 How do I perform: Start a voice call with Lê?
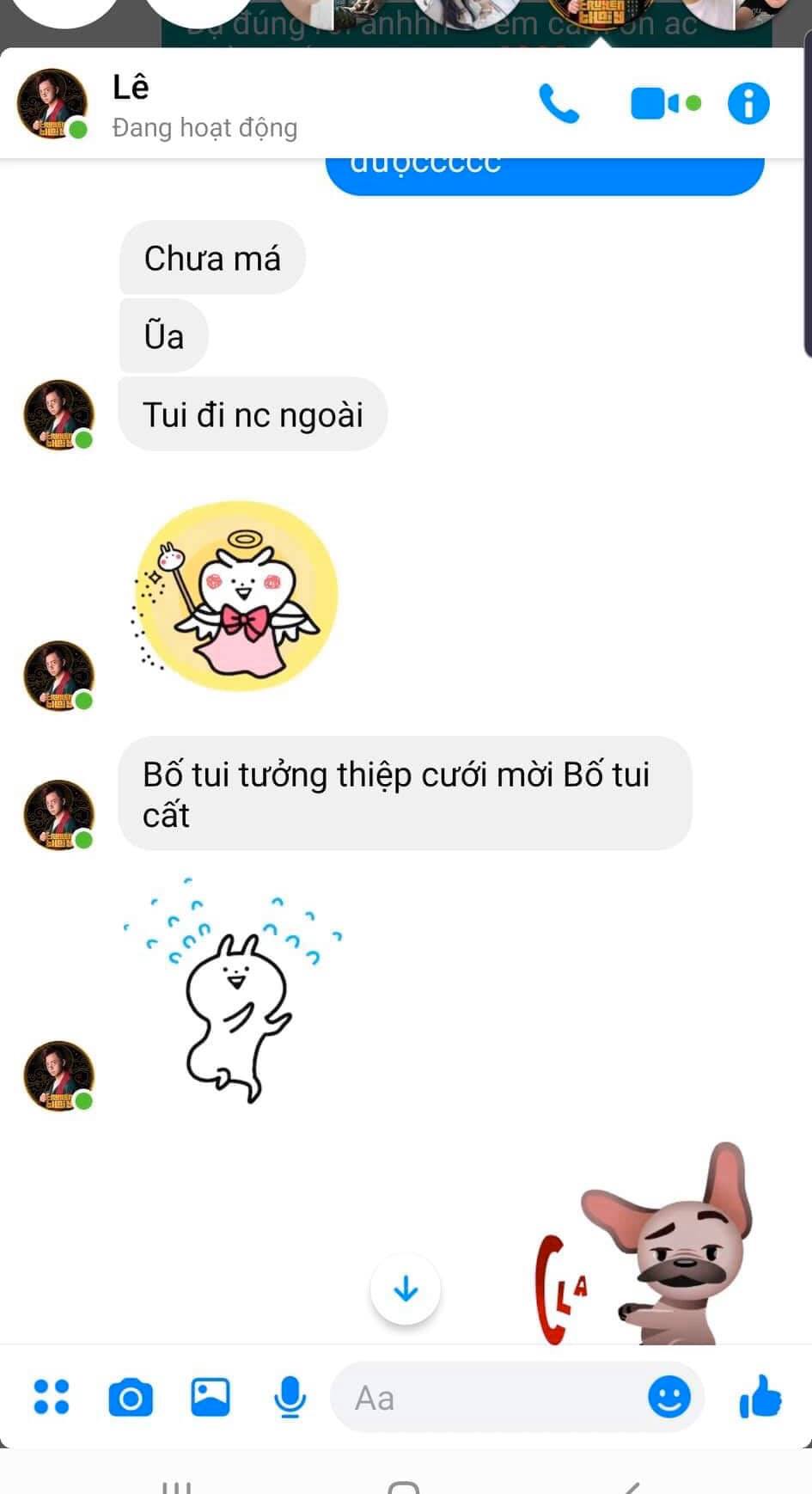[559, 104]
